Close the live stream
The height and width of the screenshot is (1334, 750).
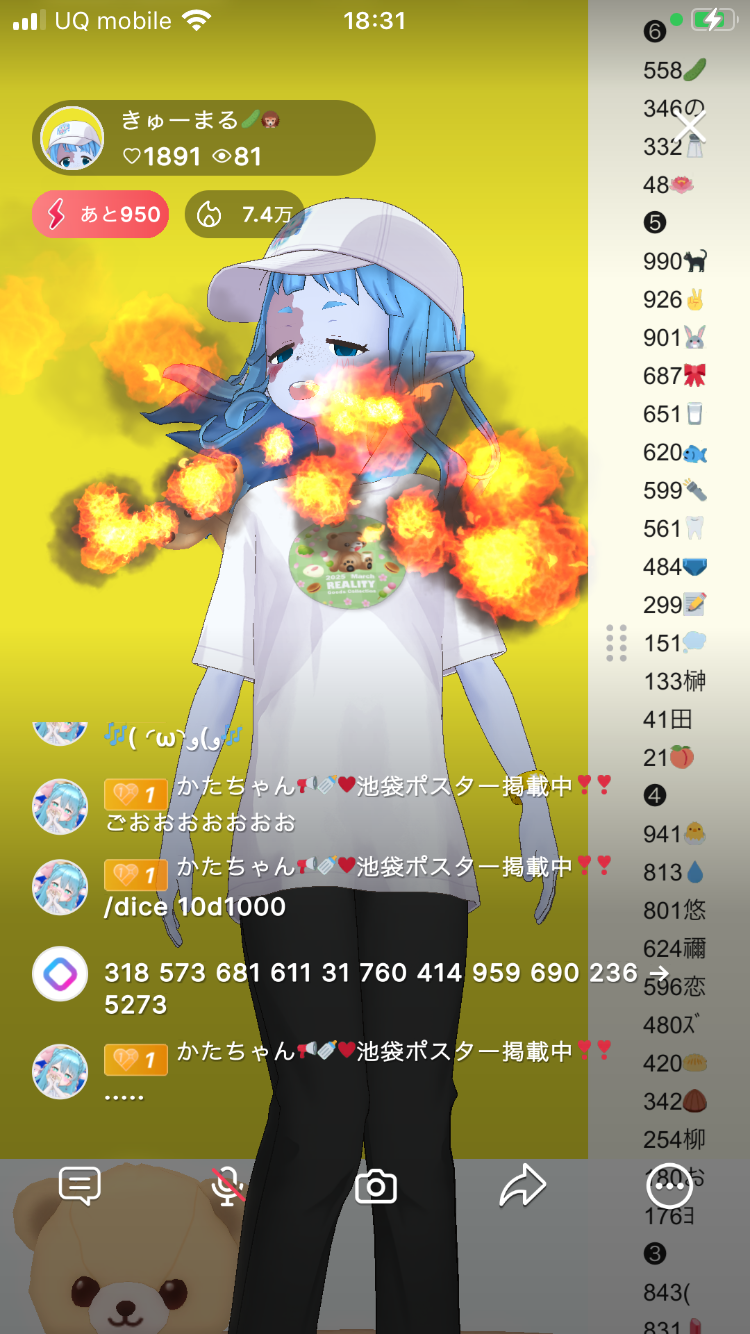point(690,127)
